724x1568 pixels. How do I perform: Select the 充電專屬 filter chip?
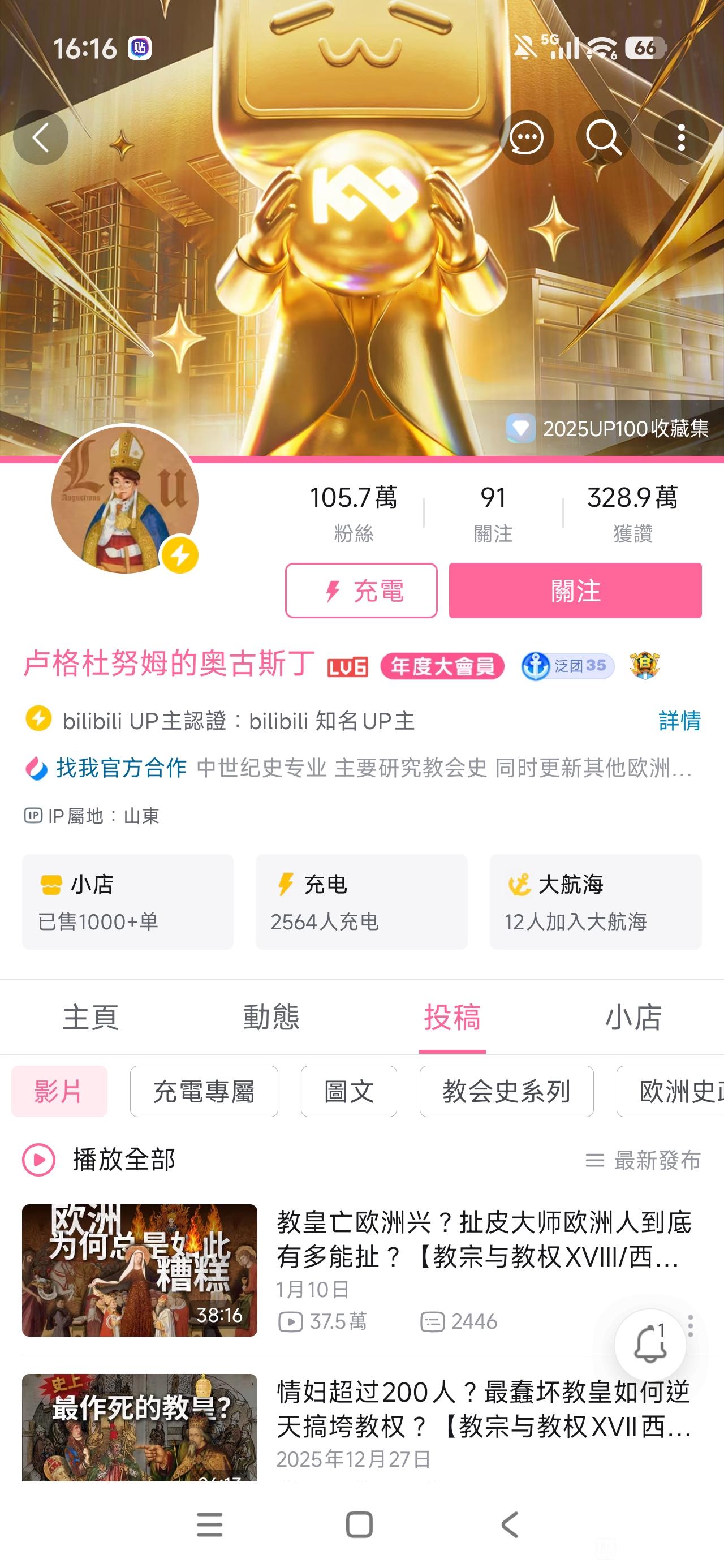point(204,1091)
